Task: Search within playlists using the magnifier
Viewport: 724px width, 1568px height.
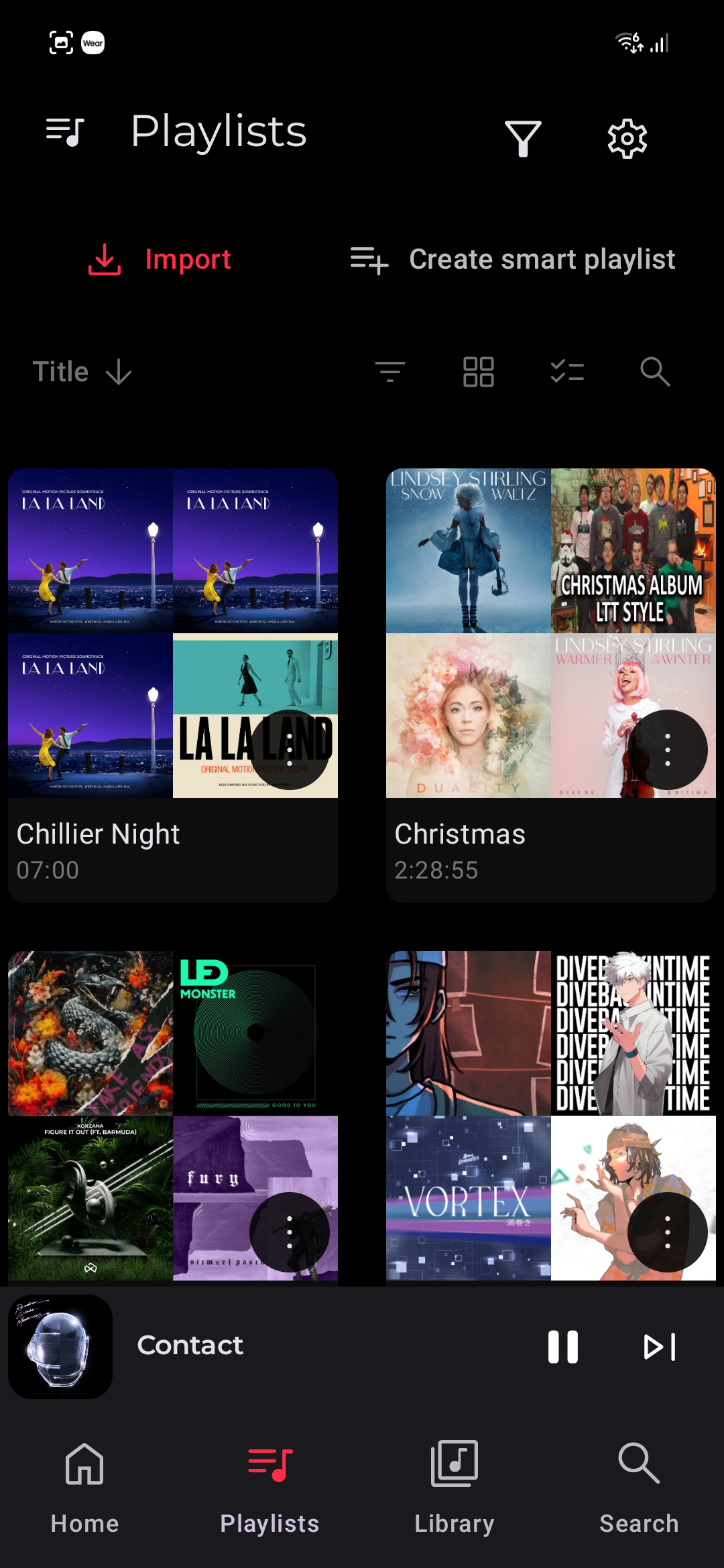Action: click(x=655, y=372)
